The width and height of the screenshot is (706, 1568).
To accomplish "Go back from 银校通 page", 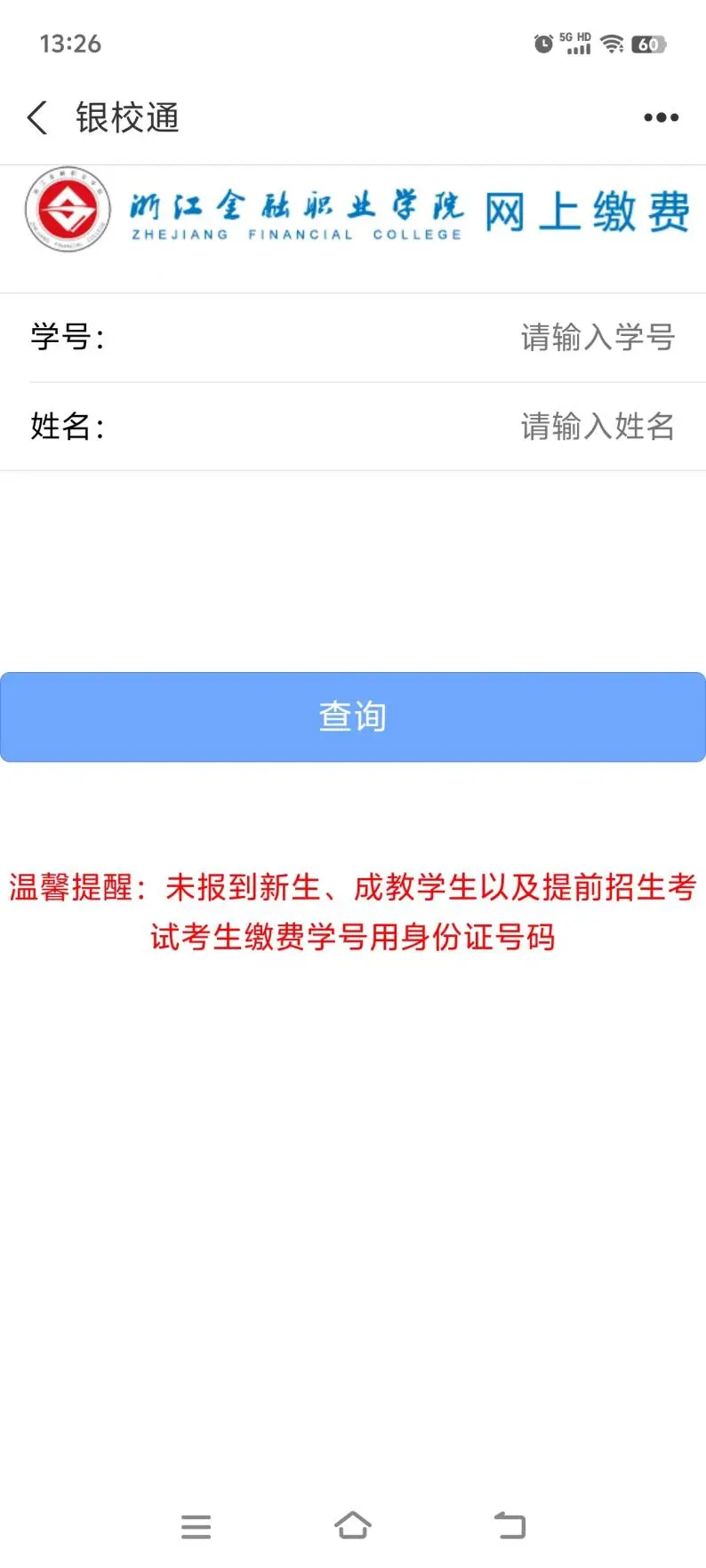I will (37, 117).
